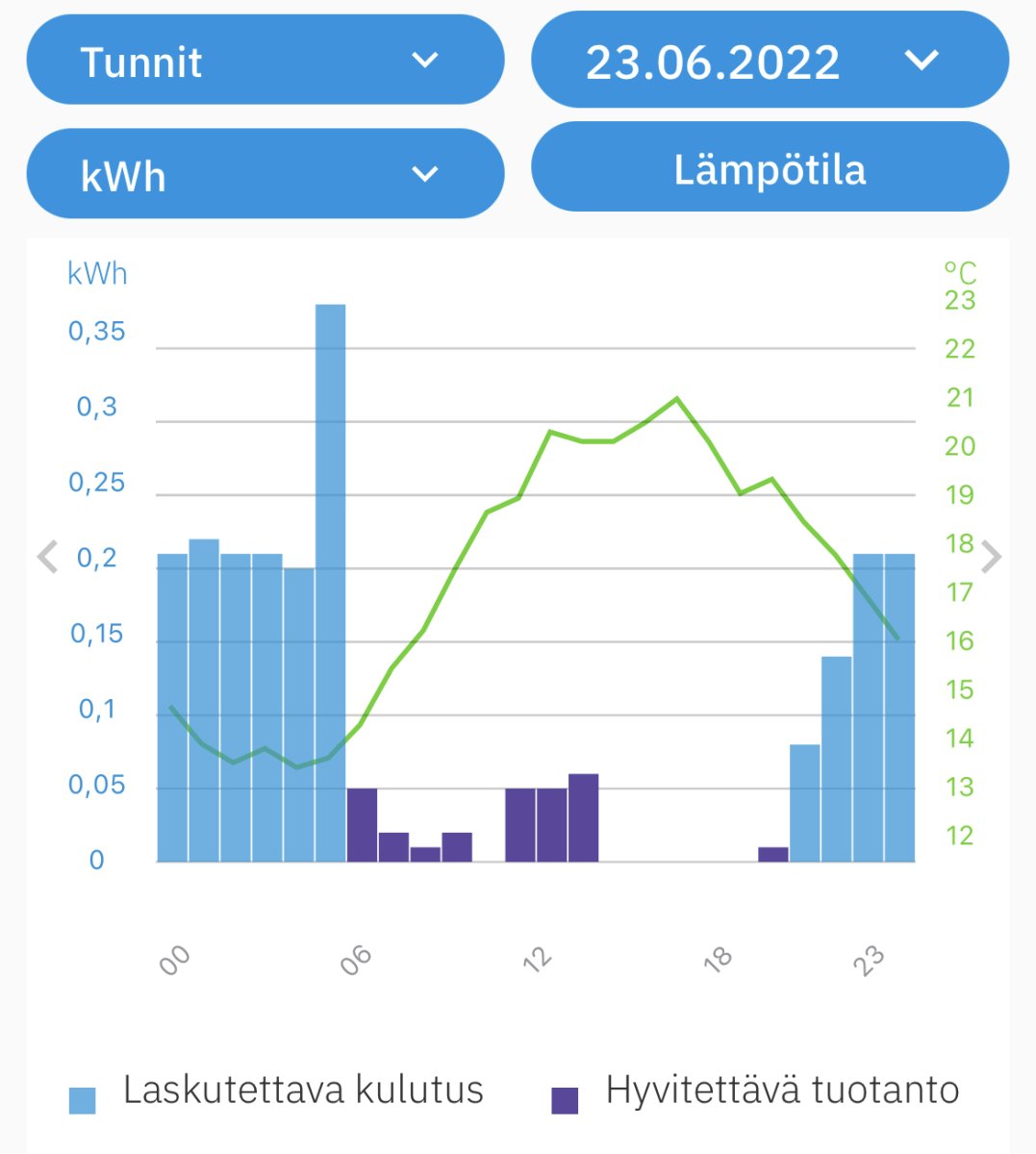Open the 23.06.2022 date picker
The height and width of the screenshot is (1154, 1036).
click(x=770, y=61)
